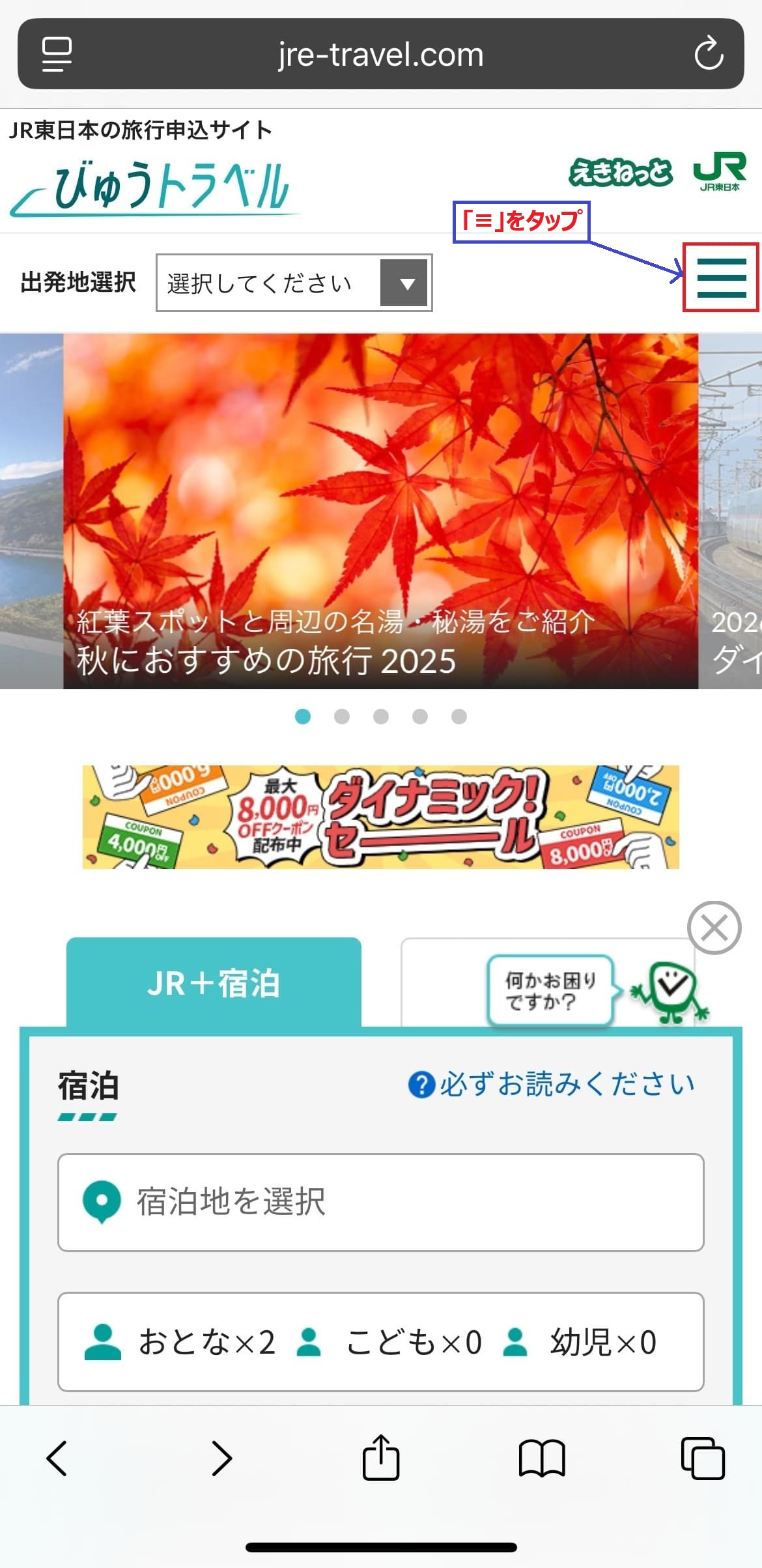Open the 必ずお読みください link
The height and width of the screenshot is (1568, 762).
pyautogui.click(x=552, y=1085)
